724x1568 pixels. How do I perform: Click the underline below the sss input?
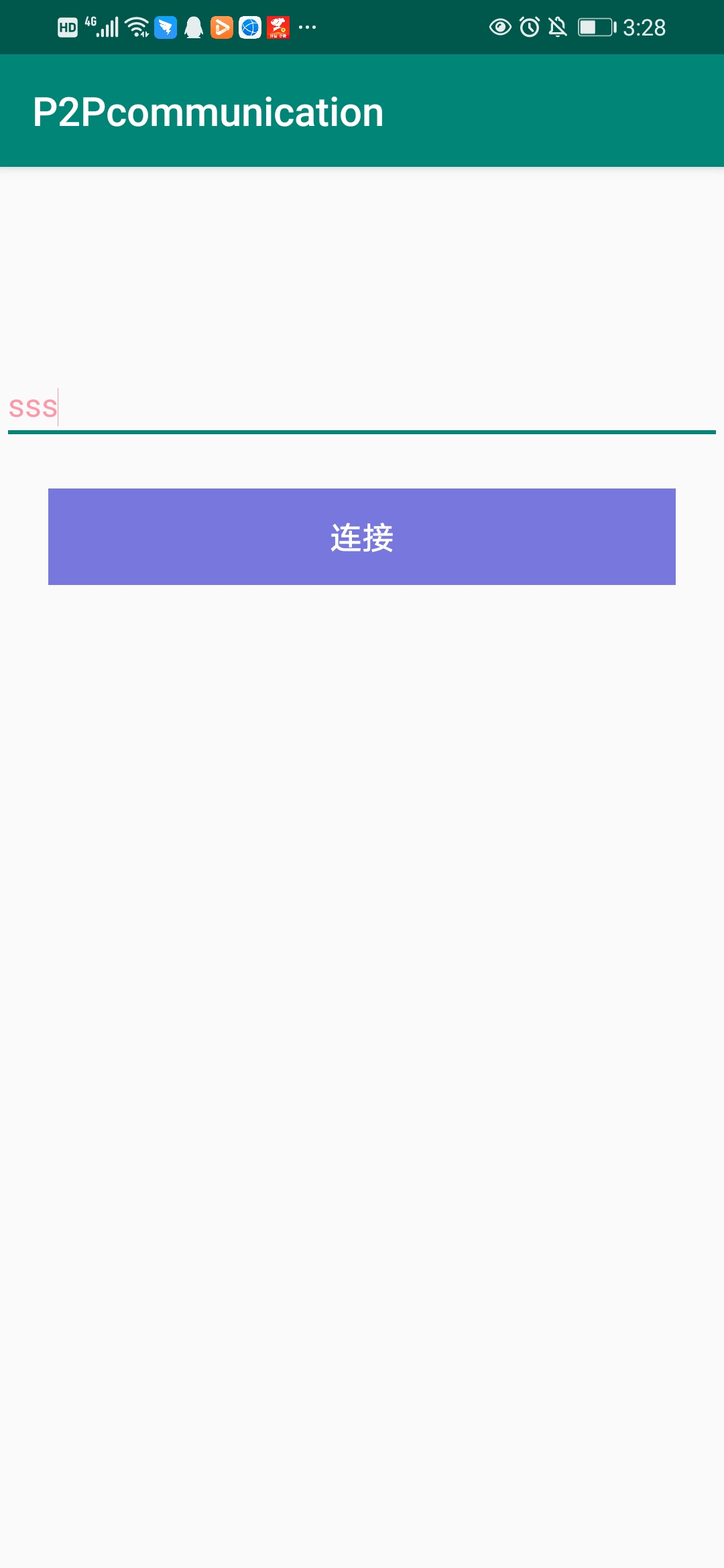pyautogui.click(x=362, y=433)
